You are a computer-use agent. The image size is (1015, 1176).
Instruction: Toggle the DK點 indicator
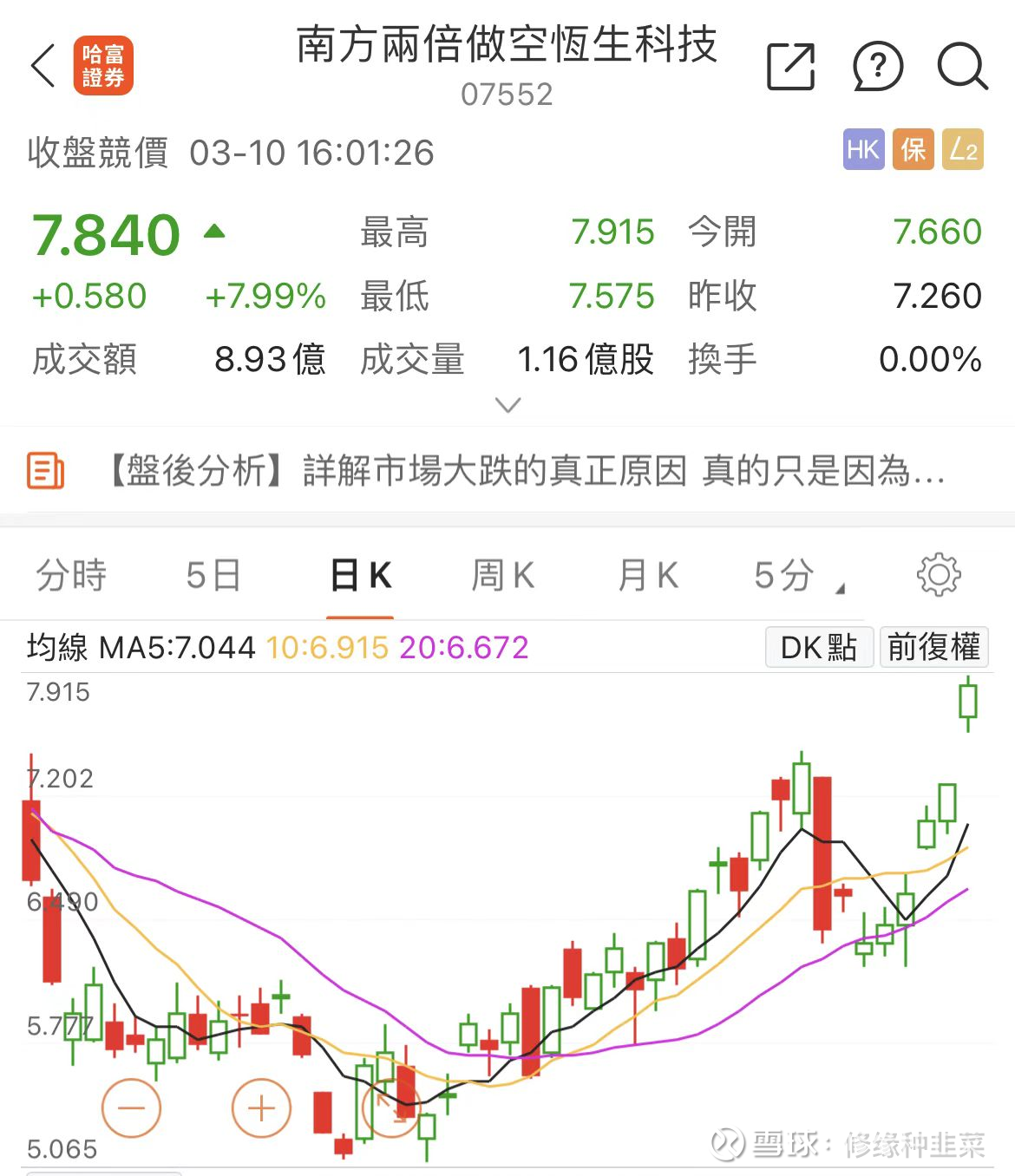817,647
